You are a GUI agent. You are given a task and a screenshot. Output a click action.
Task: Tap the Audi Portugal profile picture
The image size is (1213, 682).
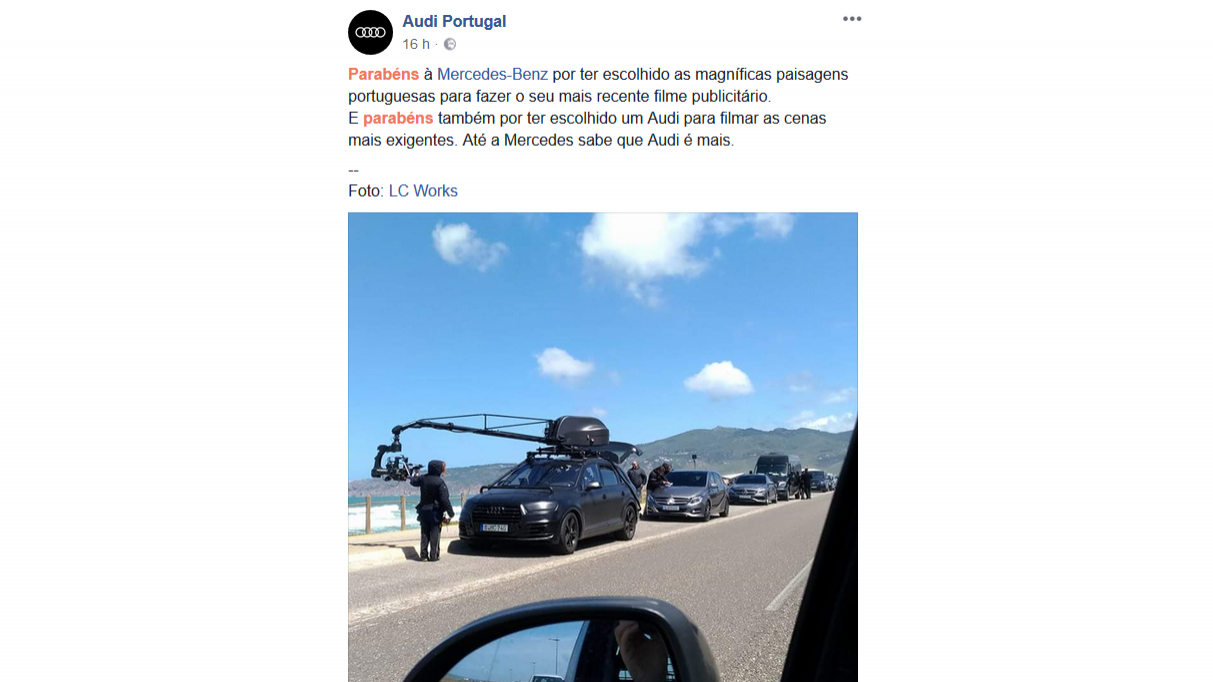pyautogui.click(x=370, y=32)
